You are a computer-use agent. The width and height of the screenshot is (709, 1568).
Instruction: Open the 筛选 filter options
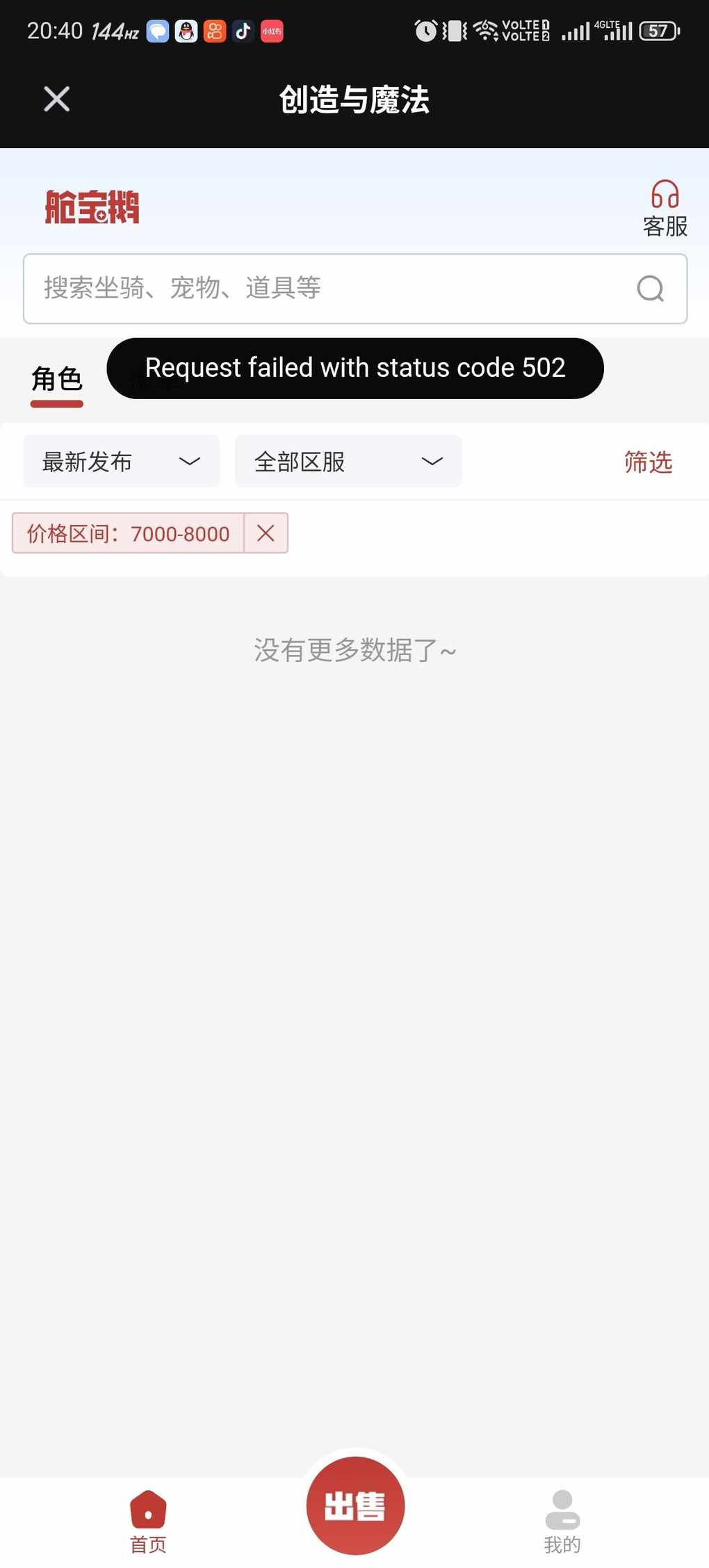coord(648,462)
